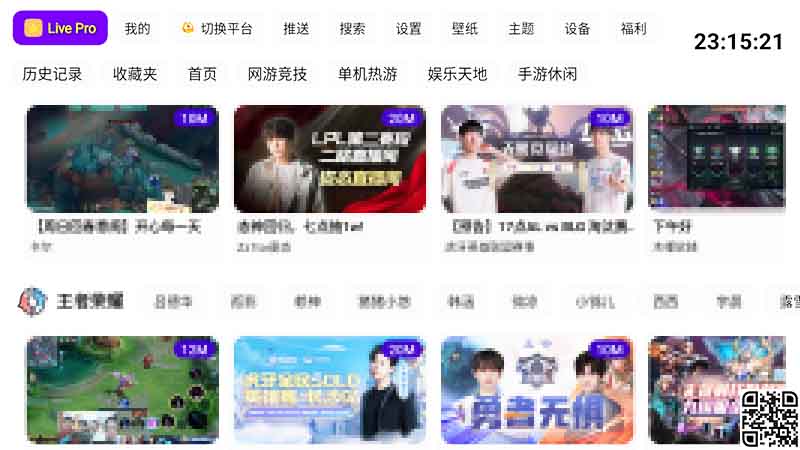The height and width of the screenshot is (450, 800).
Task: Open the 设备 device section
Action: [x=577, y=29]
